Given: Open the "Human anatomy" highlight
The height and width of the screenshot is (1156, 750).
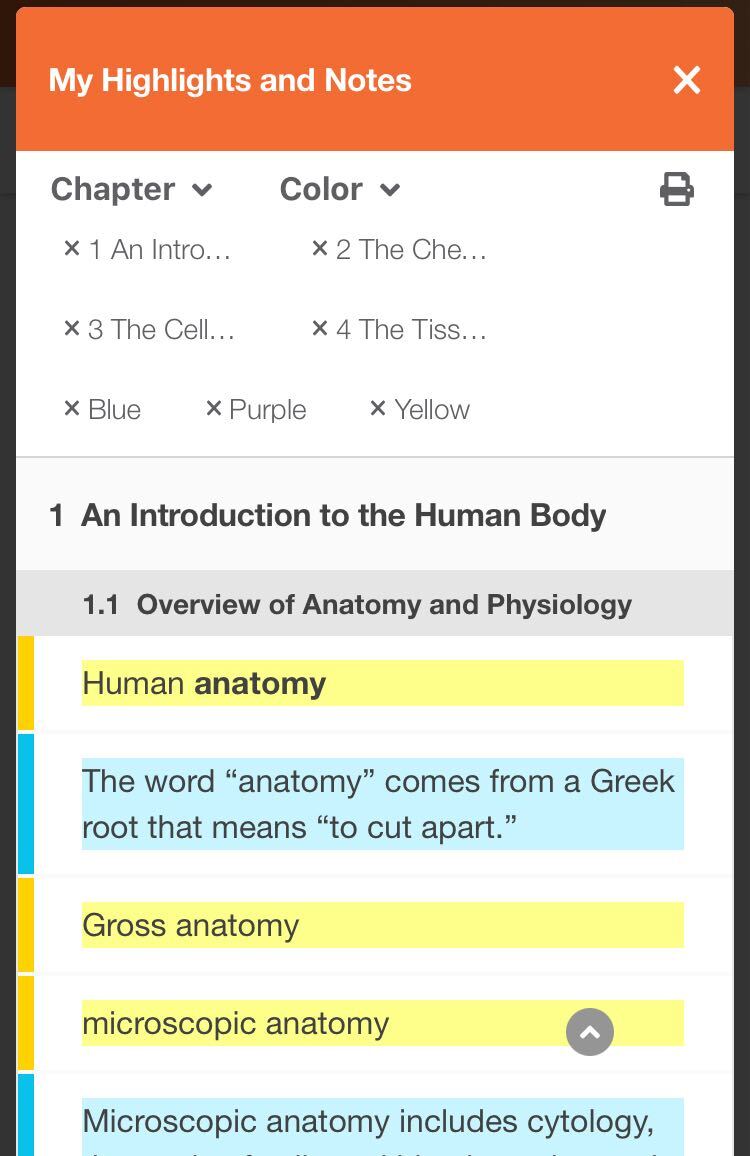Looking at the screenshot, I should (382, 683).
